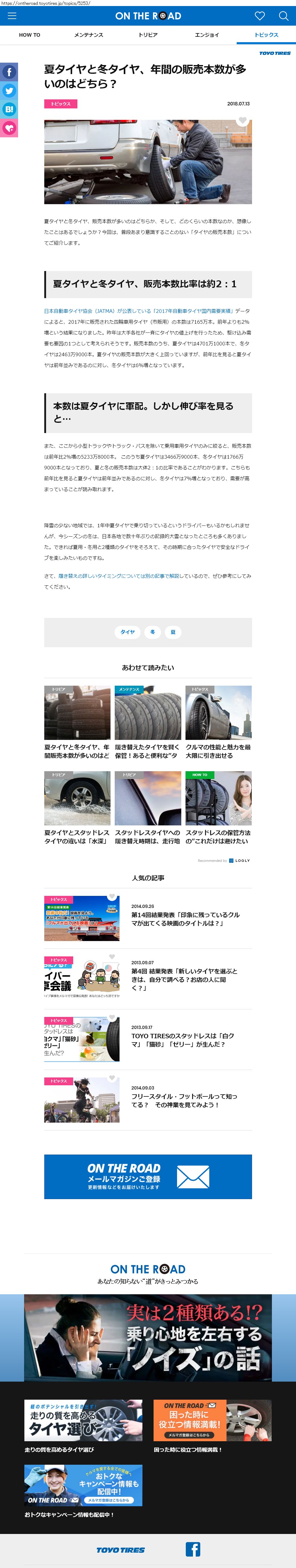The height and width of the screenshot is (1568, 296).
Task: Share this article on Facebook
Action: (9, 72)
